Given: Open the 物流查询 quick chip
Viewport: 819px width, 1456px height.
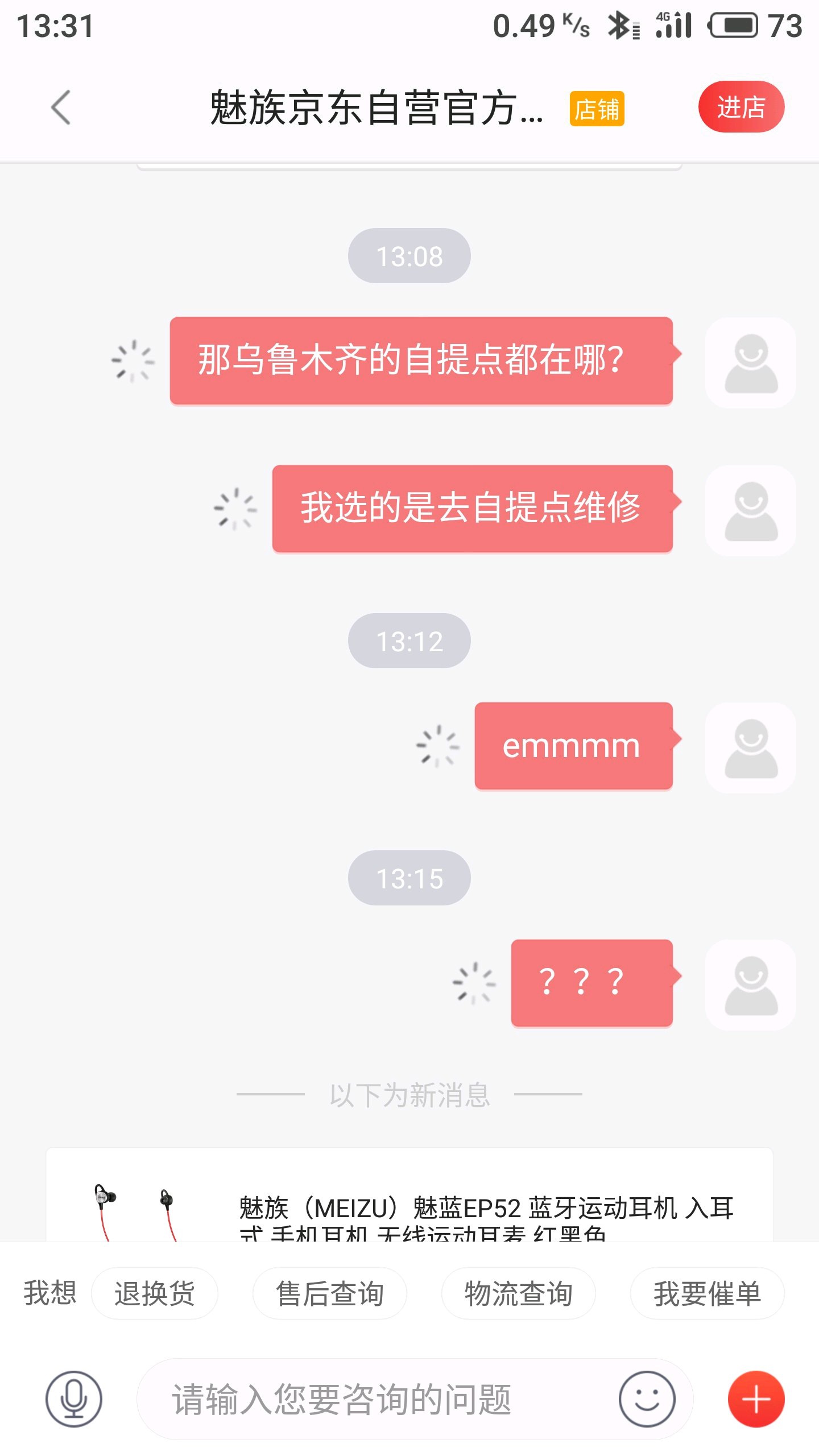Looking at the screenshot, I should click(x=519, y=1294).
